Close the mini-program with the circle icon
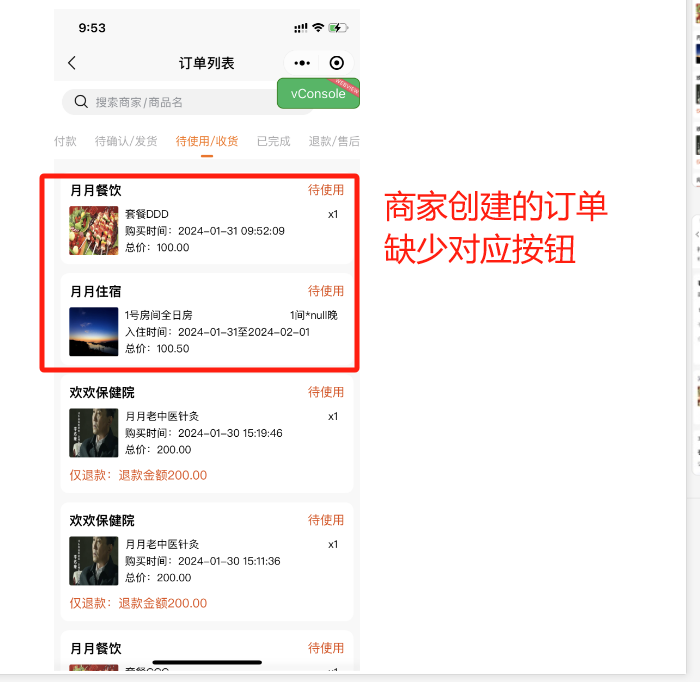700x682 pixels. point(337,63)
